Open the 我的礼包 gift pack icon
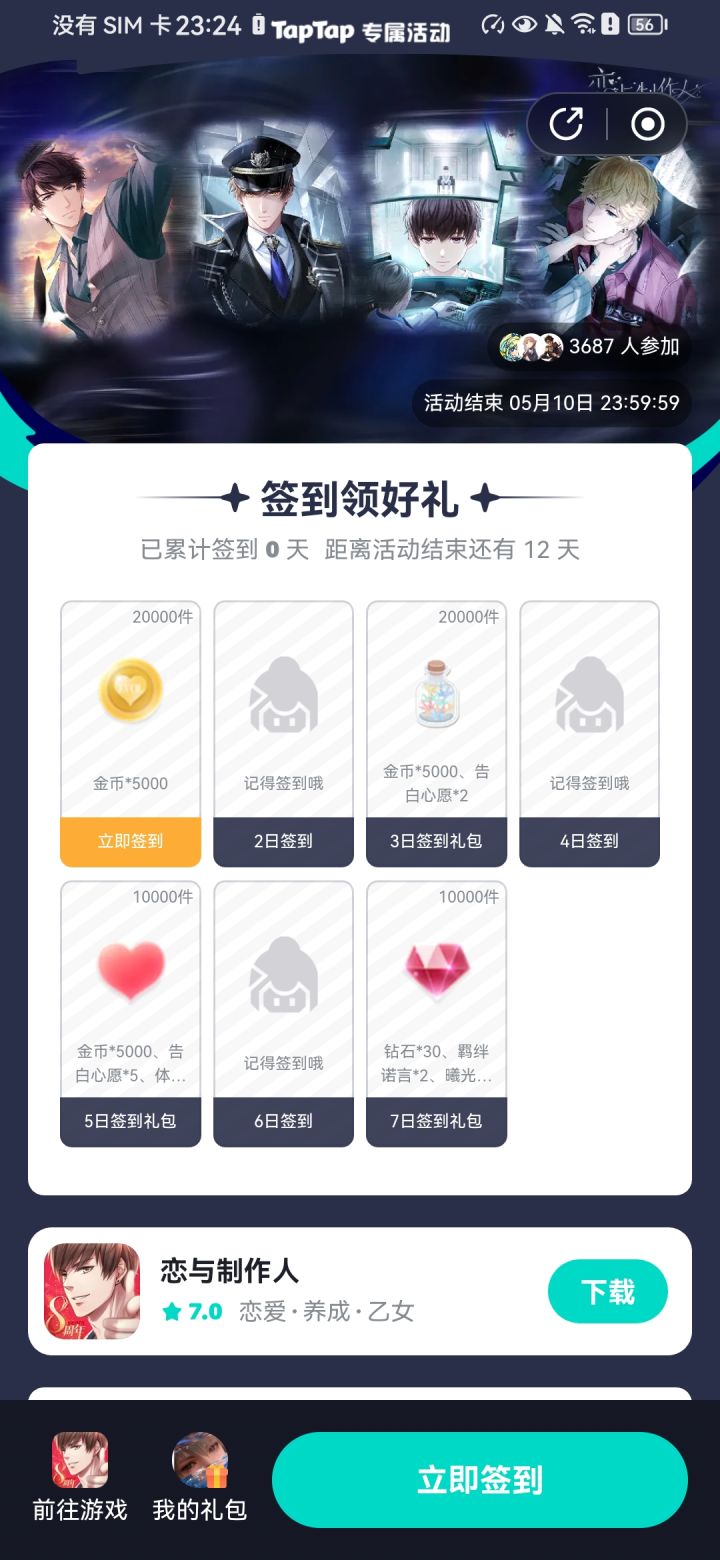 click(198, 1463)
